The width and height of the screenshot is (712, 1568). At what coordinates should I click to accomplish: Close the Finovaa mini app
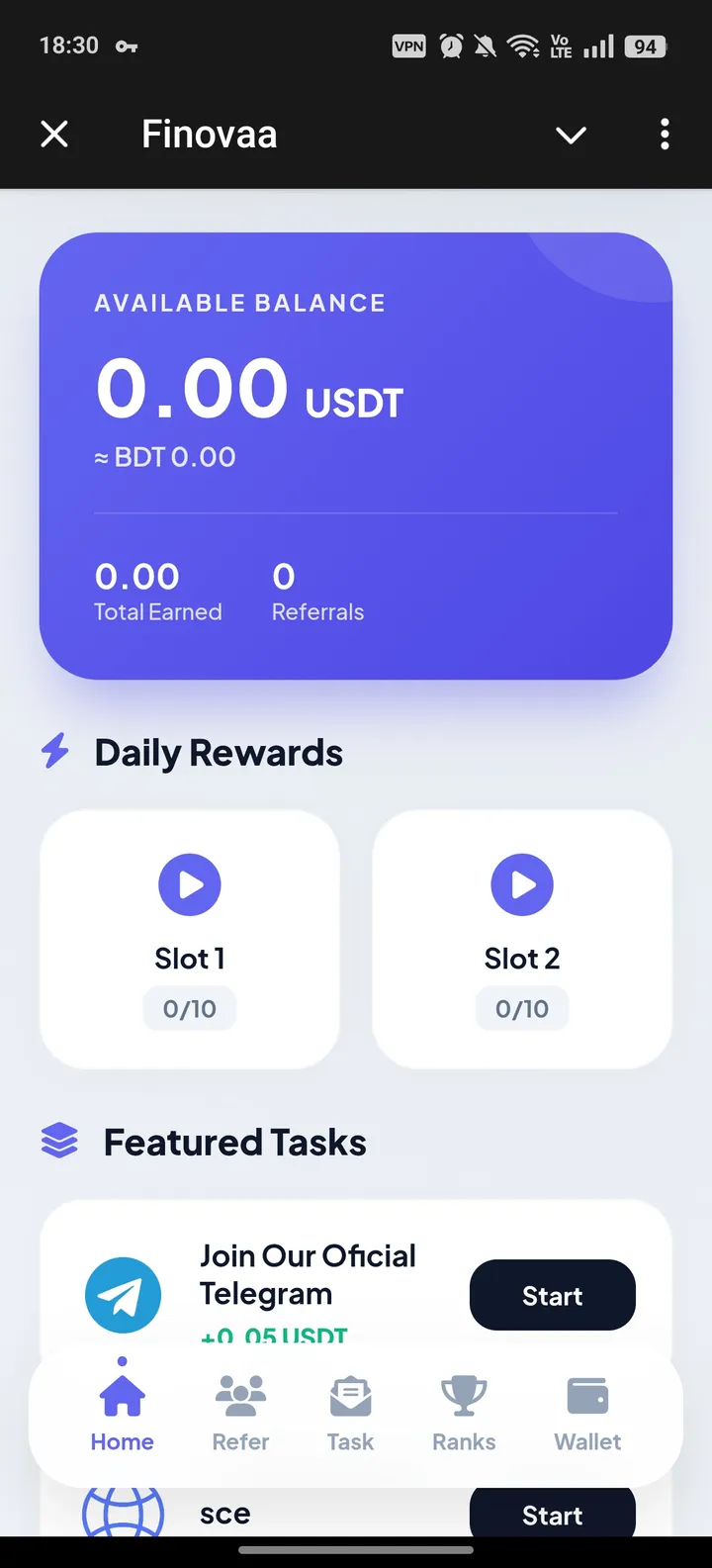(x=54, y=134)
